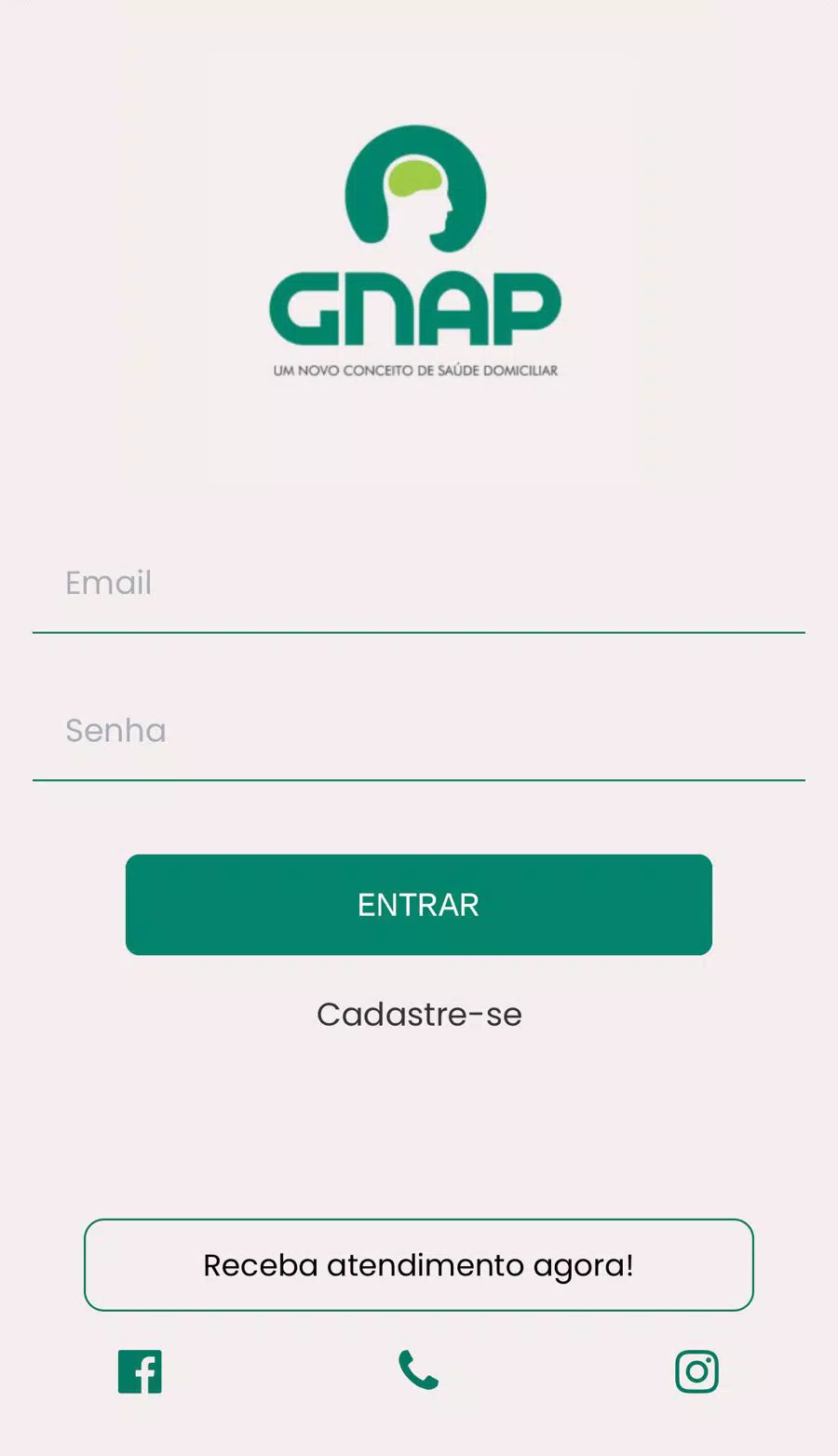The height and width of the screenshot is (1456, 838).
Task: Open the Cadastre-se sign-up link
Action: pos(419,1015)
